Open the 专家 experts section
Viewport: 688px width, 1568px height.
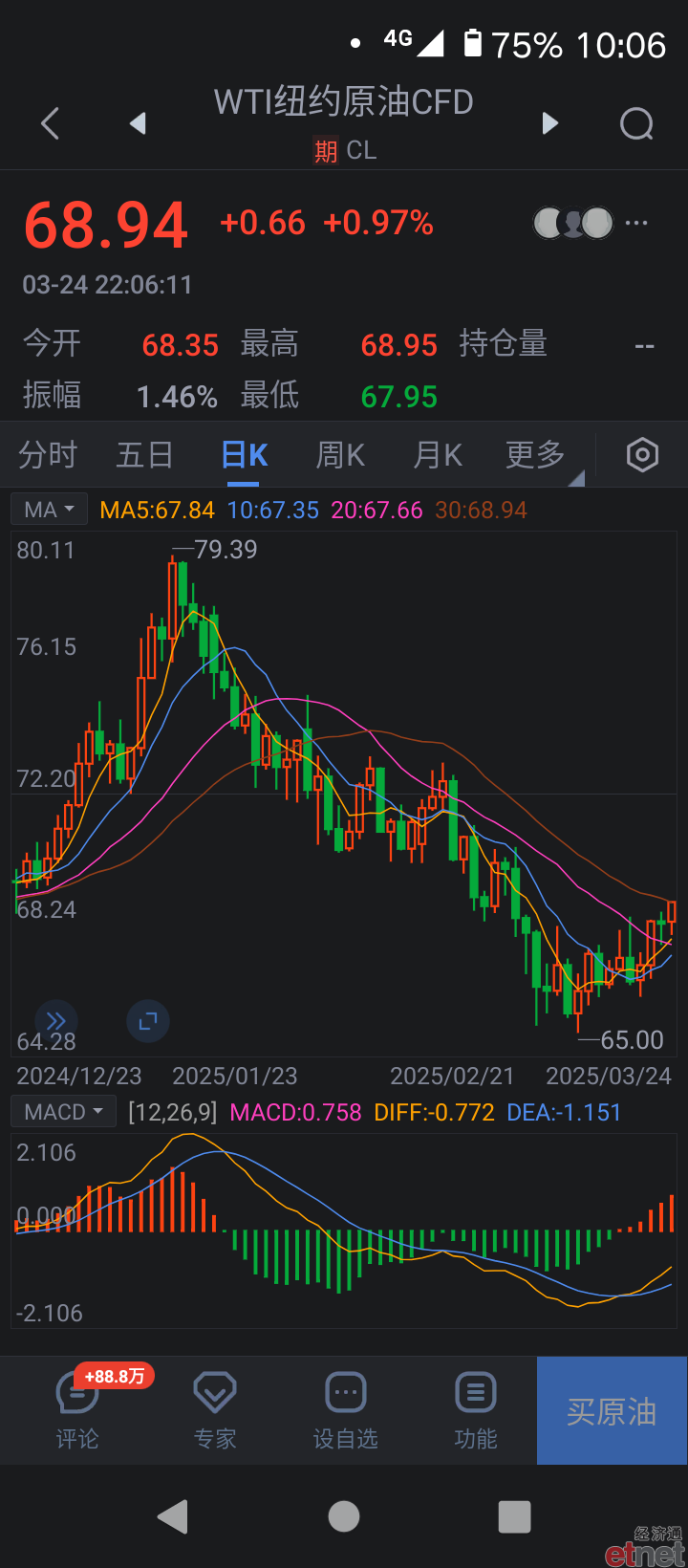pyautogui.click(x=215, y=1411)
